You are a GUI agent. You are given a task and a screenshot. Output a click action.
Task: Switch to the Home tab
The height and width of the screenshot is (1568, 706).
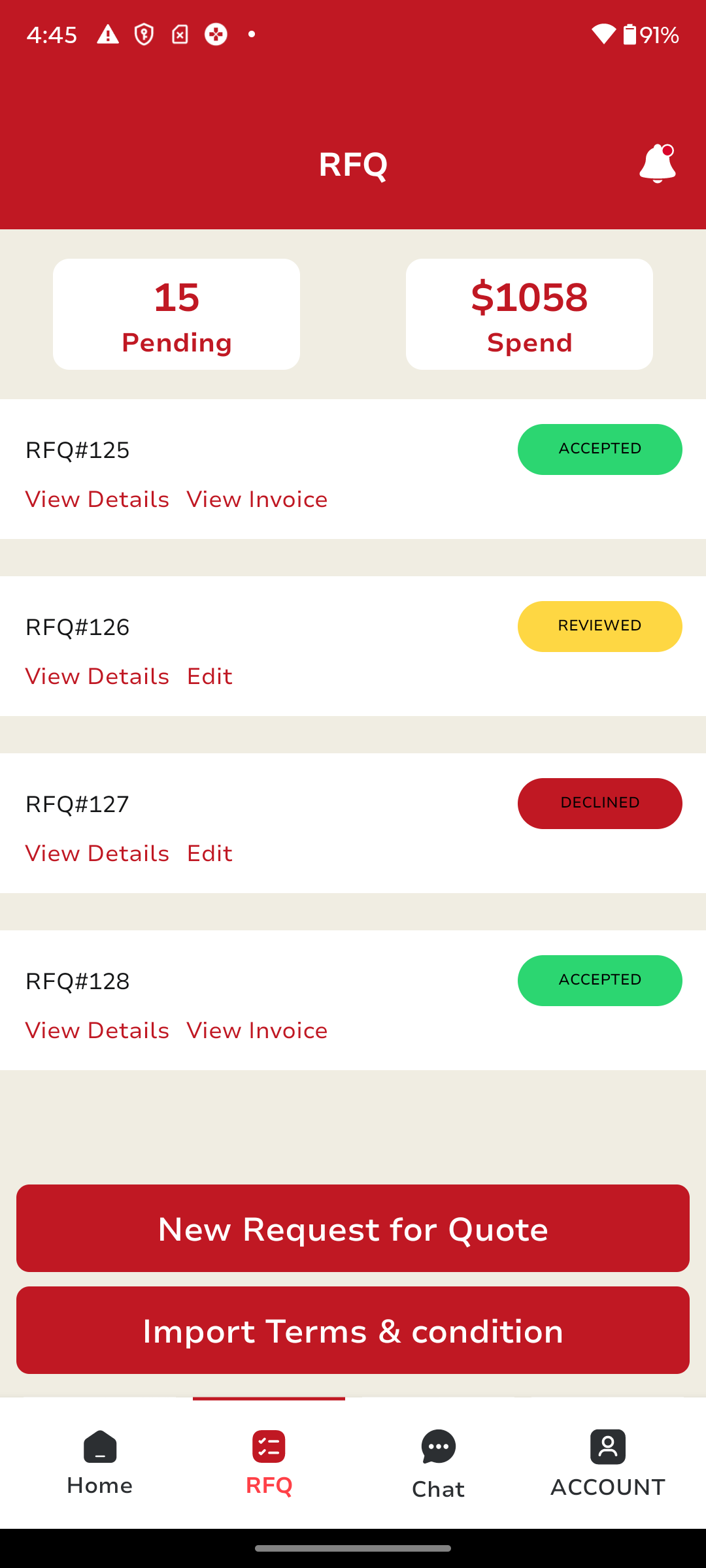(99, 1463)
